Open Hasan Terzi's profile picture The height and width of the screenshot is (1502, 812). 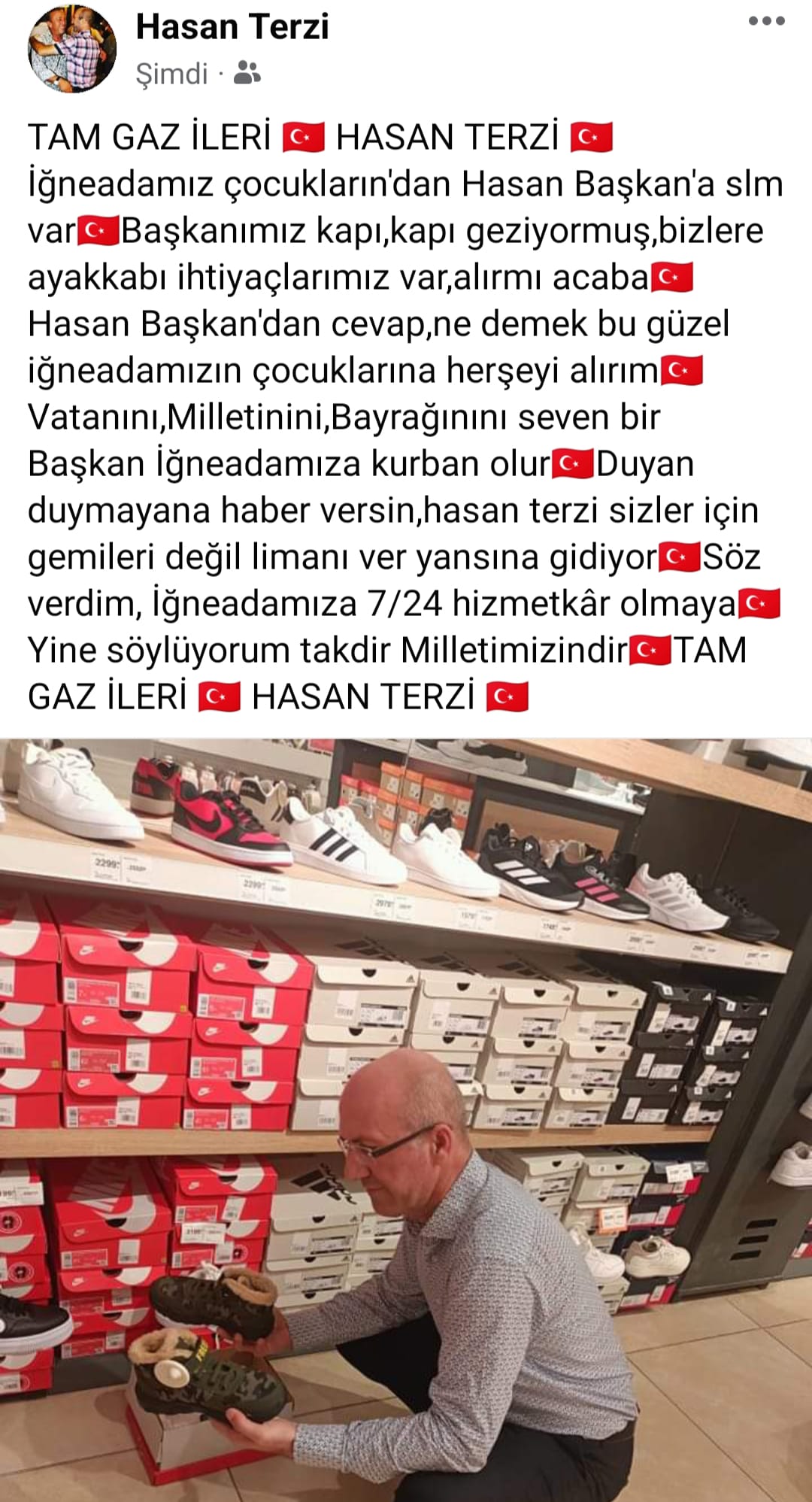72,49
